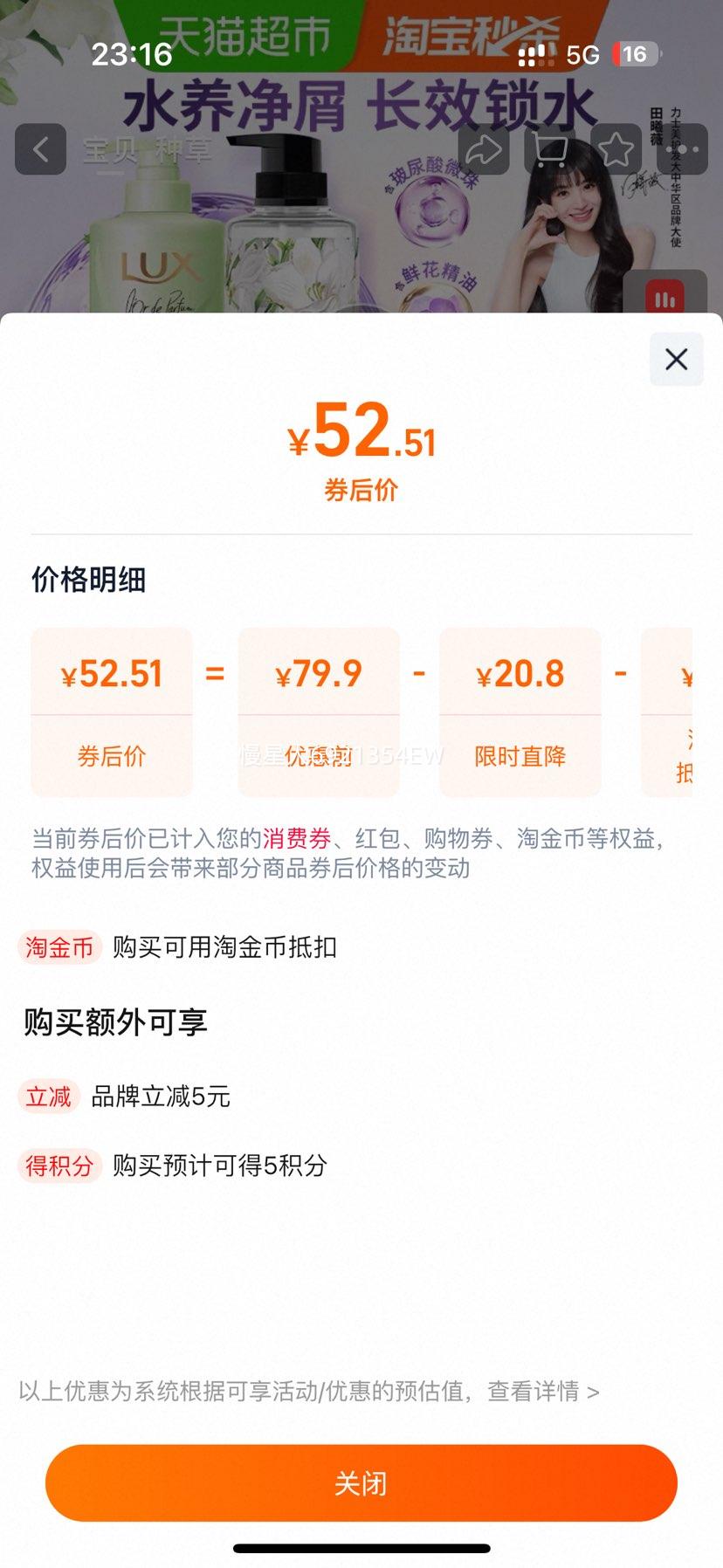Tap the 立减 badge
Screen dimensions: 723x1568
point(48,1097)
